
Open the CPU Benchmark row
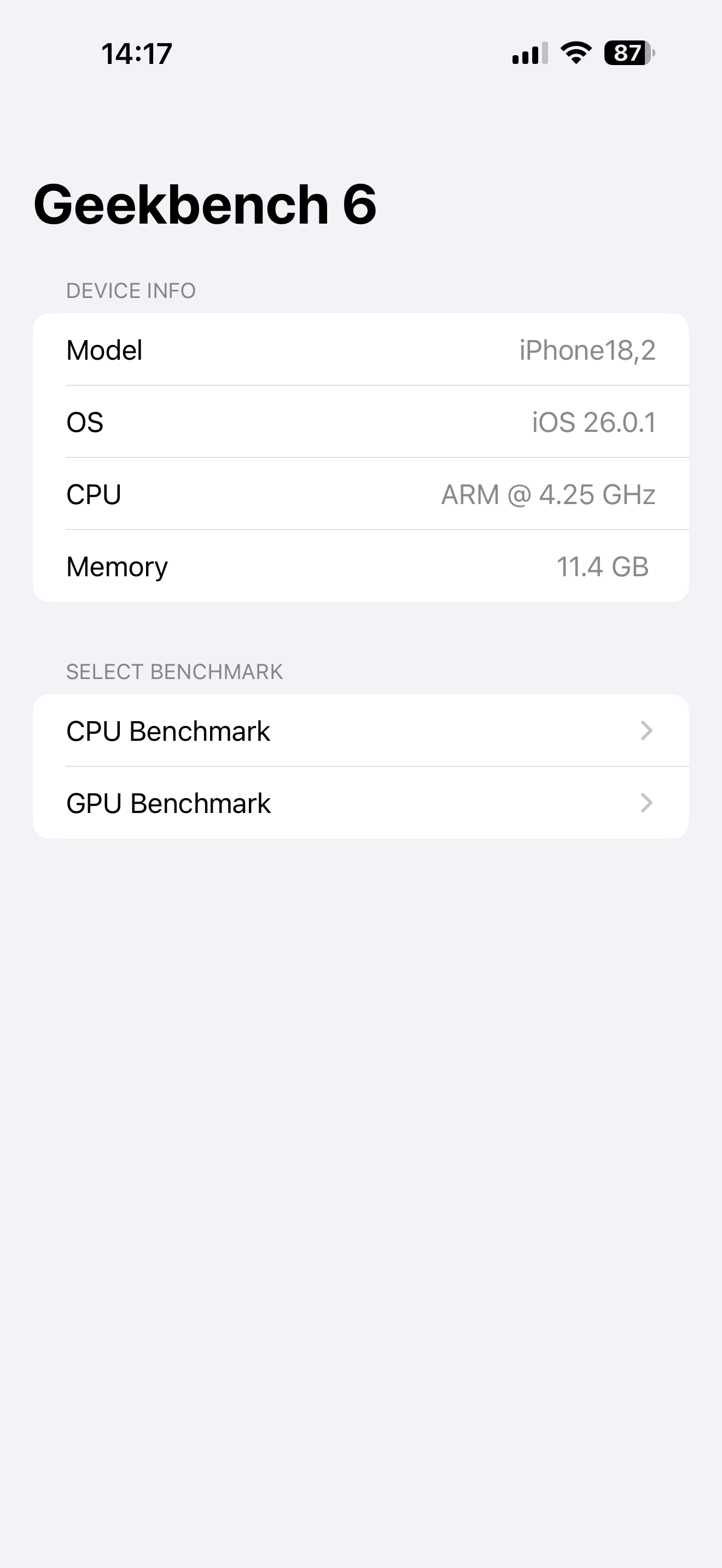(x=360, y=730)
